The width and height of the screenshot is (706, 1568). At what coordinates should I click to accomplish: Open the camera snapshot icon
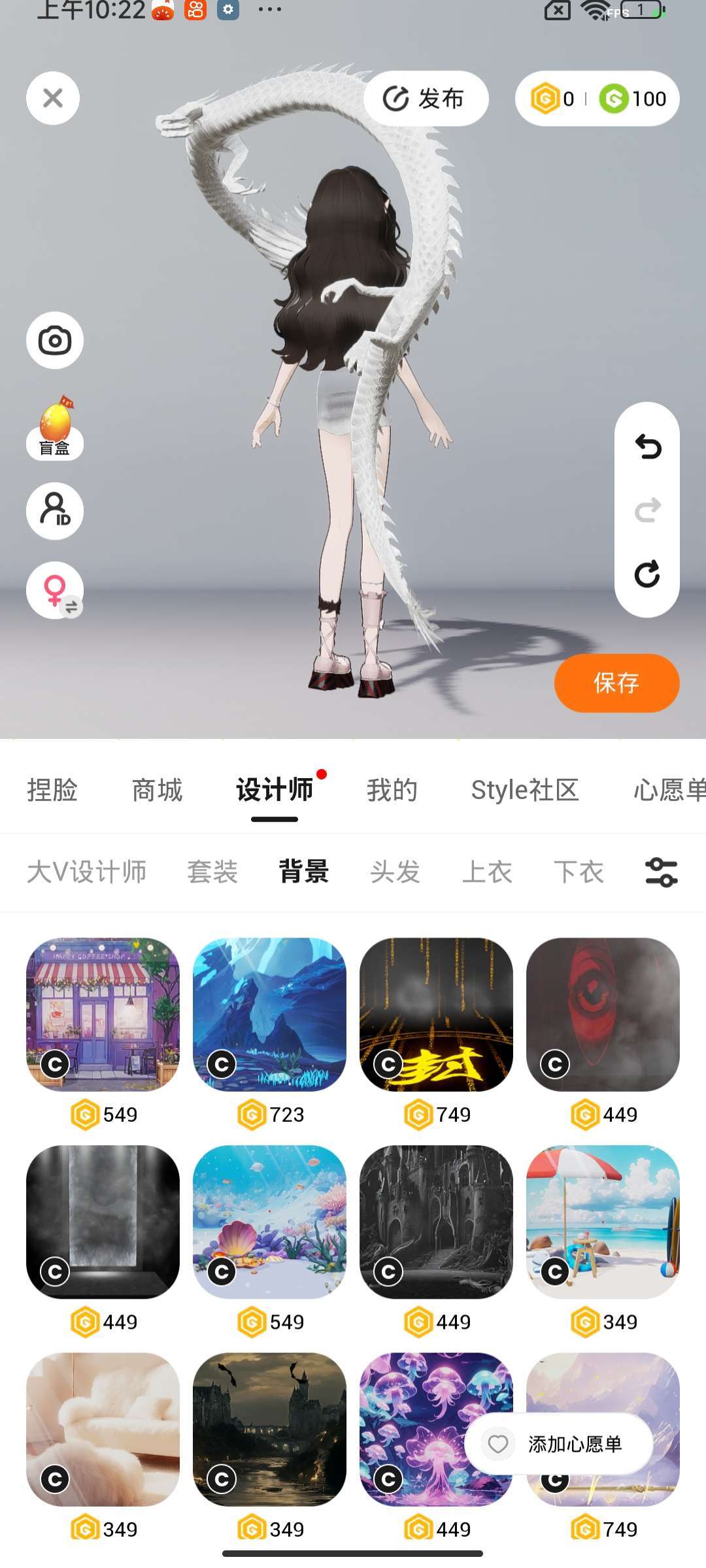[x=55, y=340]
